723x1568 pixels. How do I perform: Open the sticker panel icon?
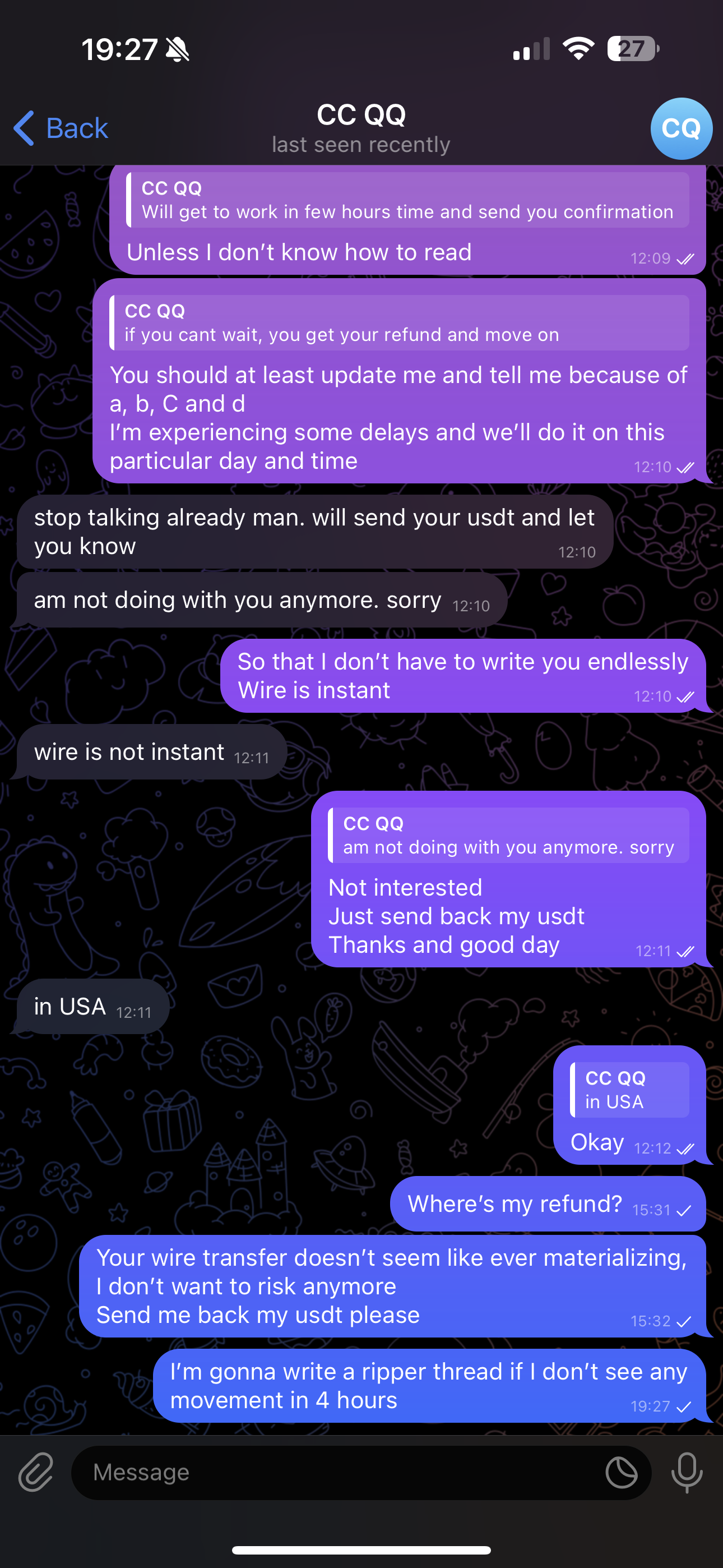(622, 1473)
